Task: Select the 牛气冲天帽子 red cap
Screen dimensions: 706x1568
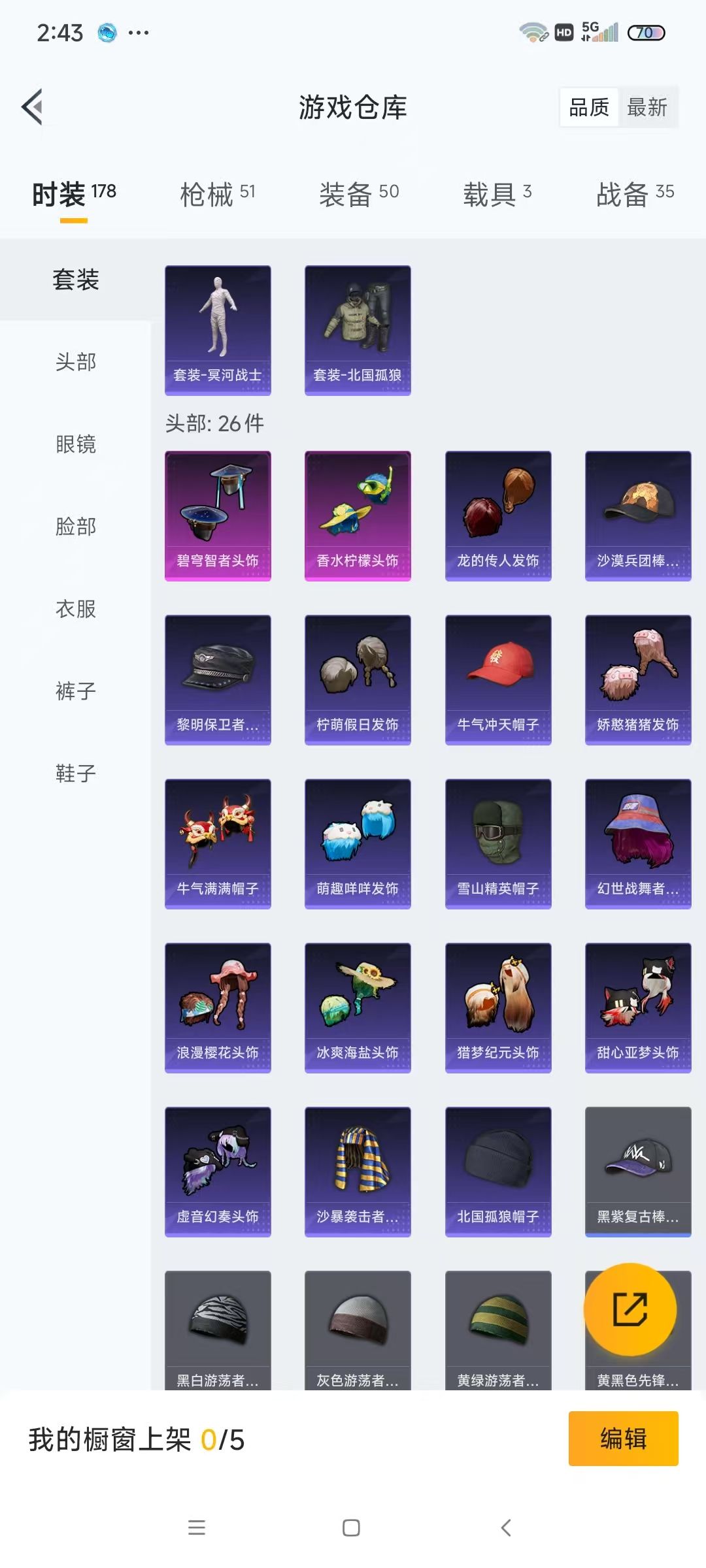Action: pyautogui.click(x=498, y=679)
